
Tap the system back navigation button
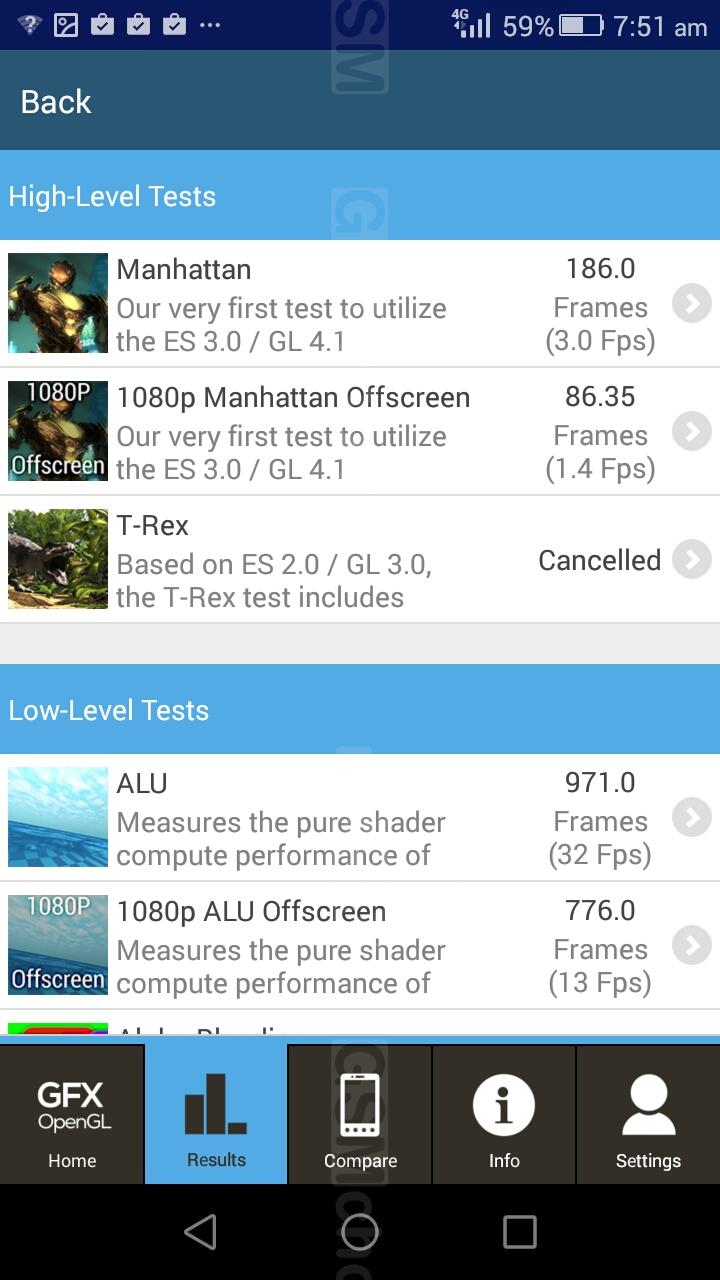click(x=200, y=1232)
